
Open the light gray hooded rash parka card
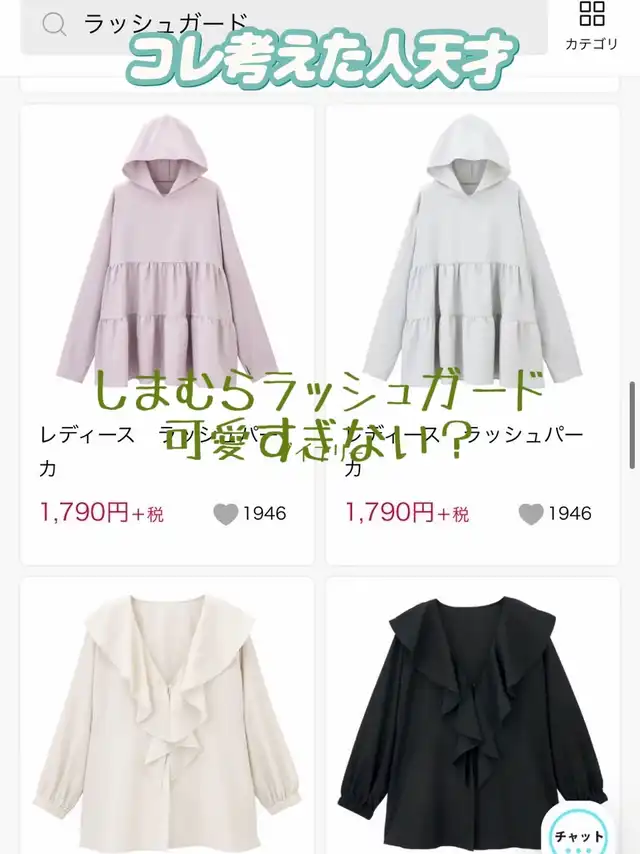pos(472,335)
